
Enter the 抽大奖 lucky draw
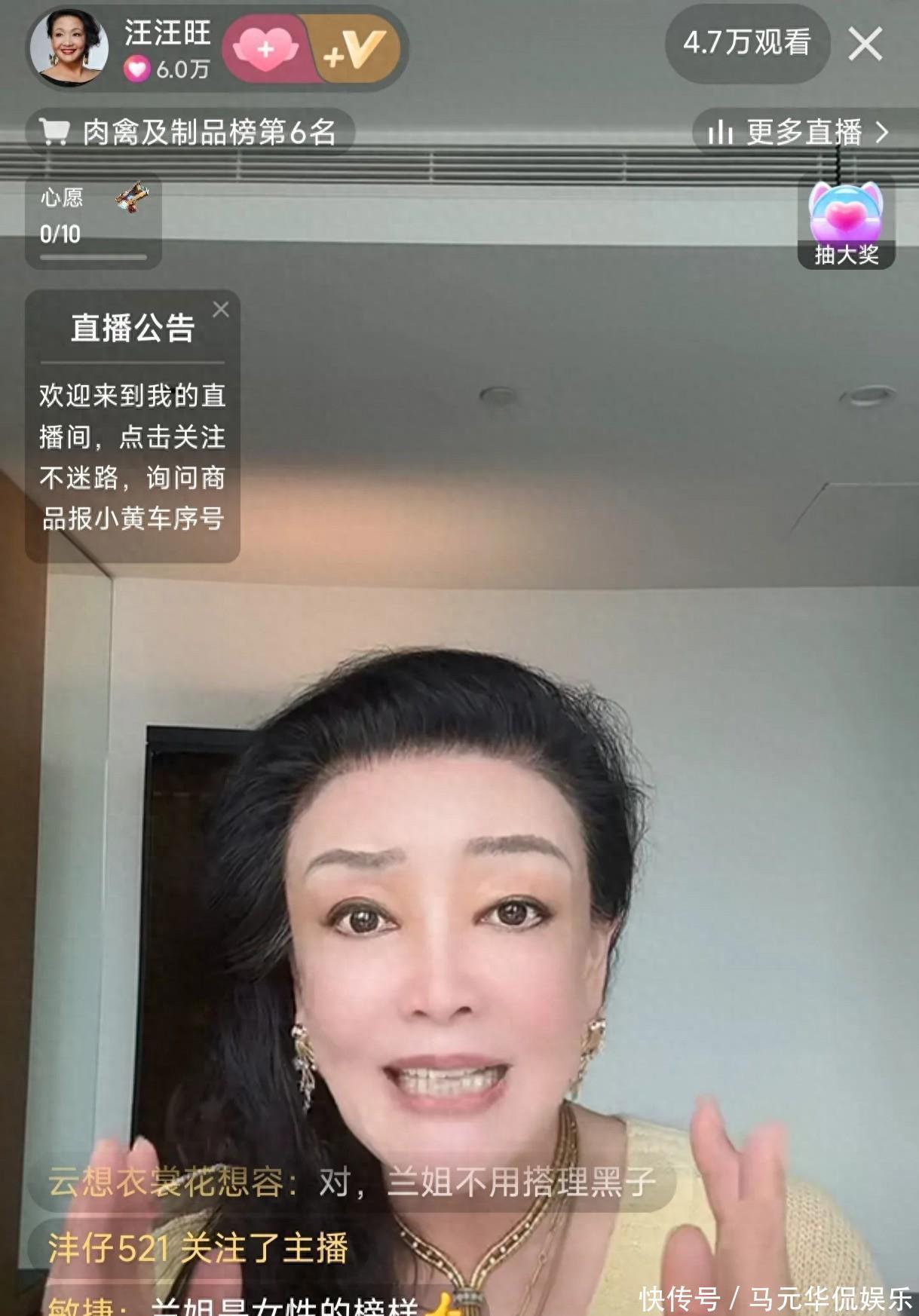[x=846, y=224]
